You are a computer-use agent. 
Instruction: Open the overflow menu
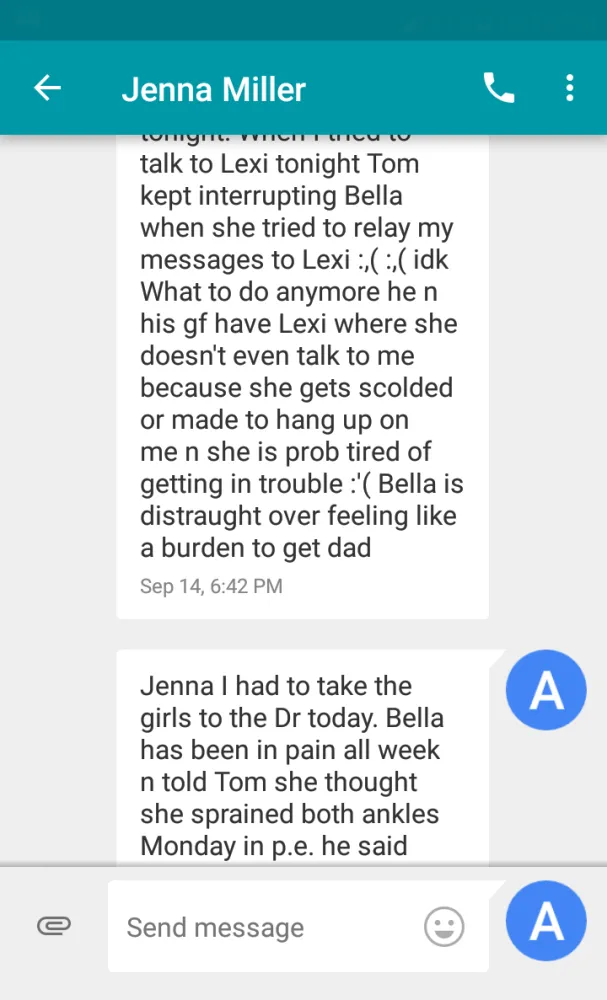(569, 88)
